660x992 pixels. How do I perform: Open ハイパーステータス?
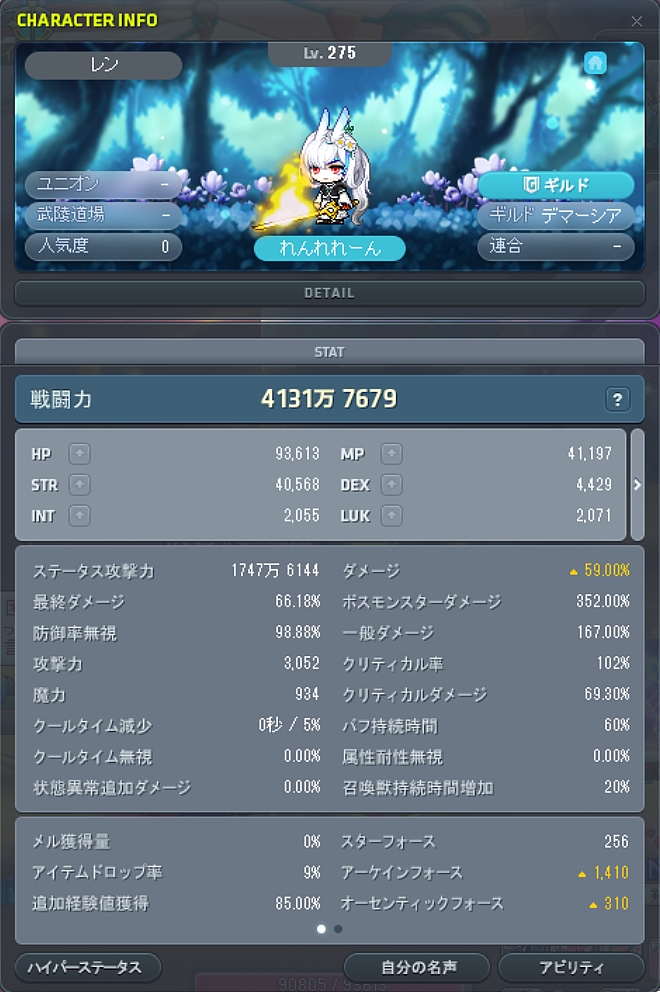point(88,967)
